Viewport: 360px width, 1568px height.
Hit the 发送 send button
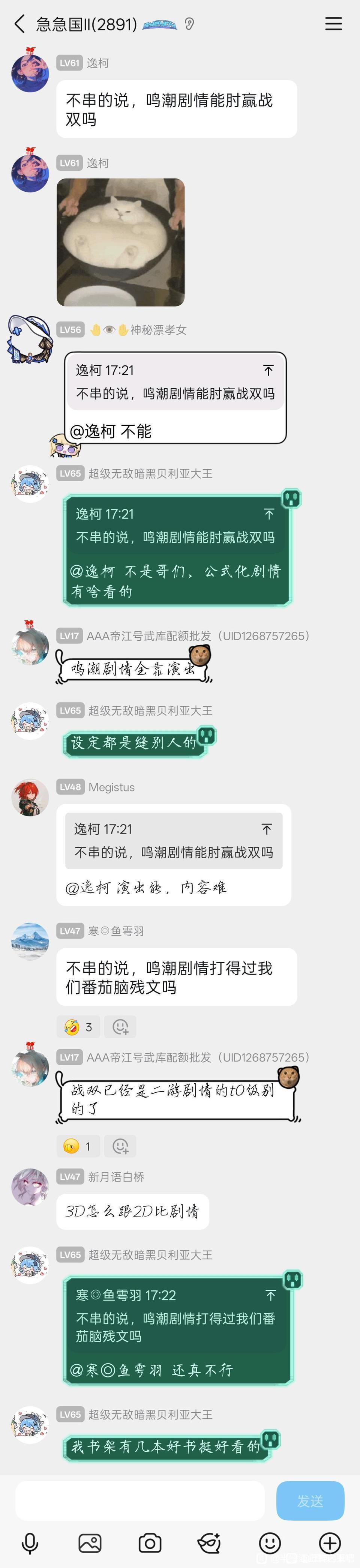310,1501
